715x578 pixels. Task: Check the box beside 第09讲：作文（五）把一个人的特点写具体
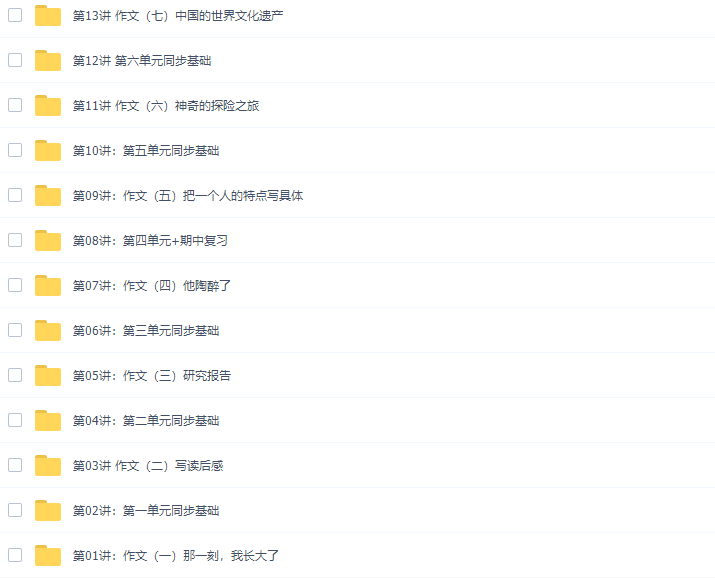click(15, 195)
